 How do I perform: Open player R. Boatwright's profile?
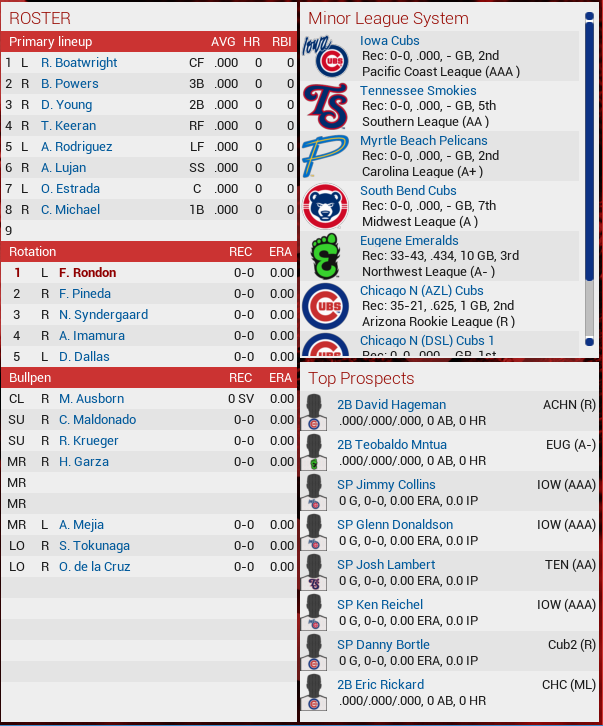point(79,63)
